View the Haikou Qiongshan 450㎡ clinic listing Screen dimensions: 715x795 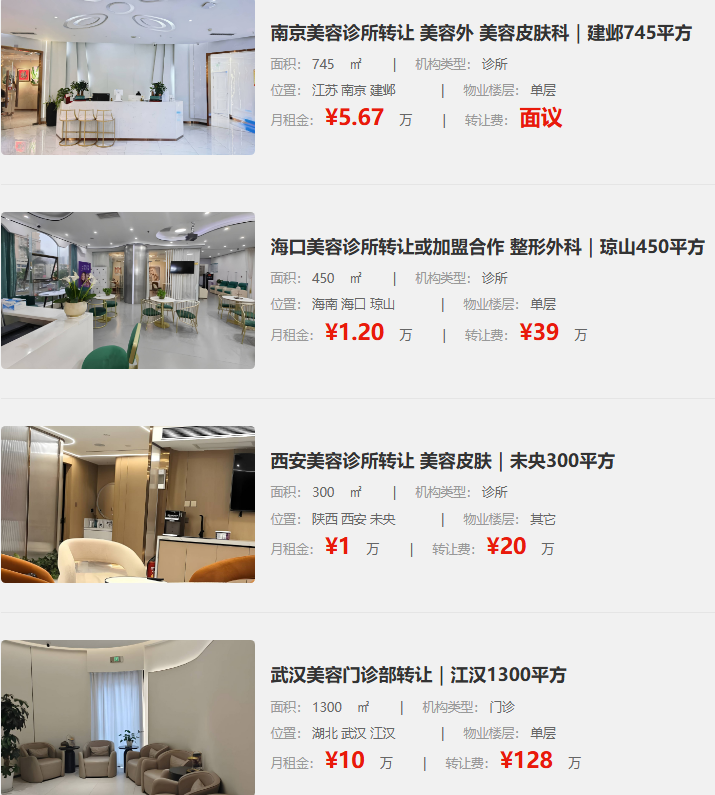[x=487, y=247]
